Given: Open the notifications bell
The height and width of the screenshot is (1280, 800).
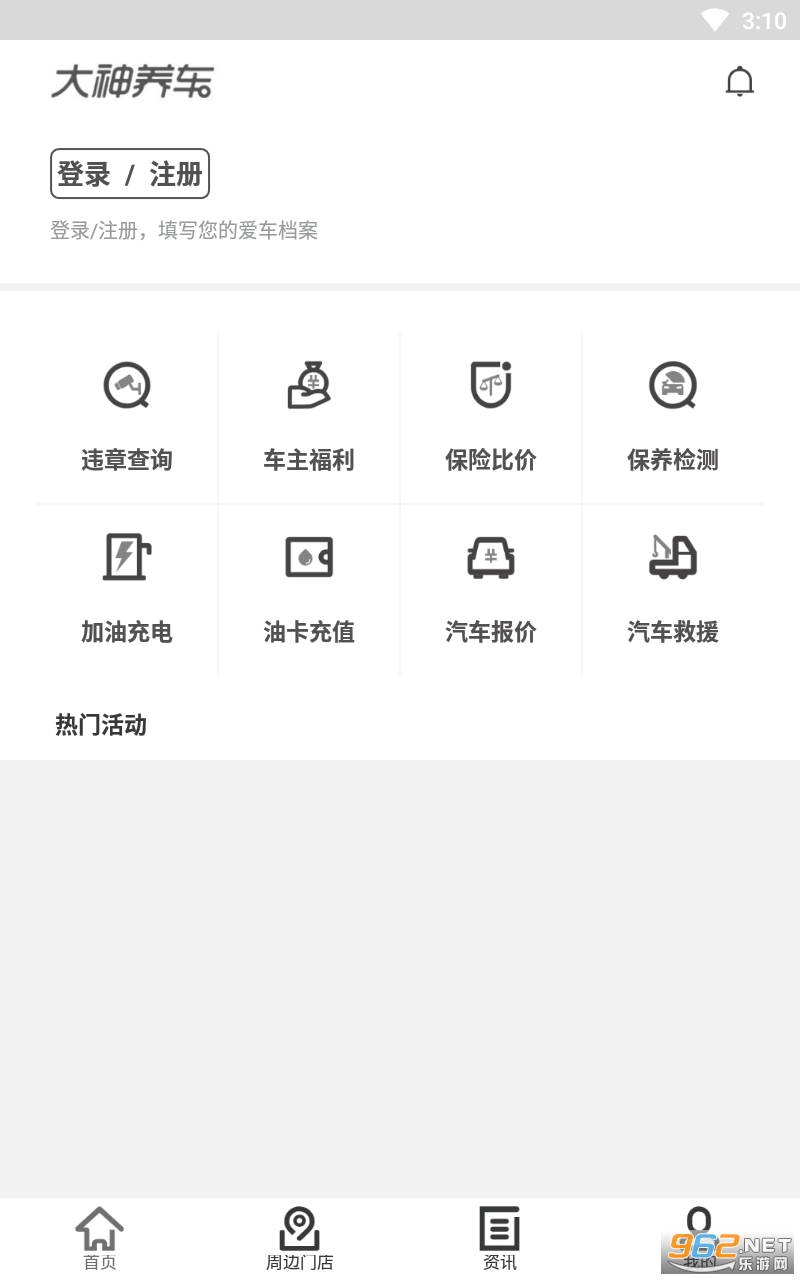Looking at the screenshot, I should coord(739,82).
